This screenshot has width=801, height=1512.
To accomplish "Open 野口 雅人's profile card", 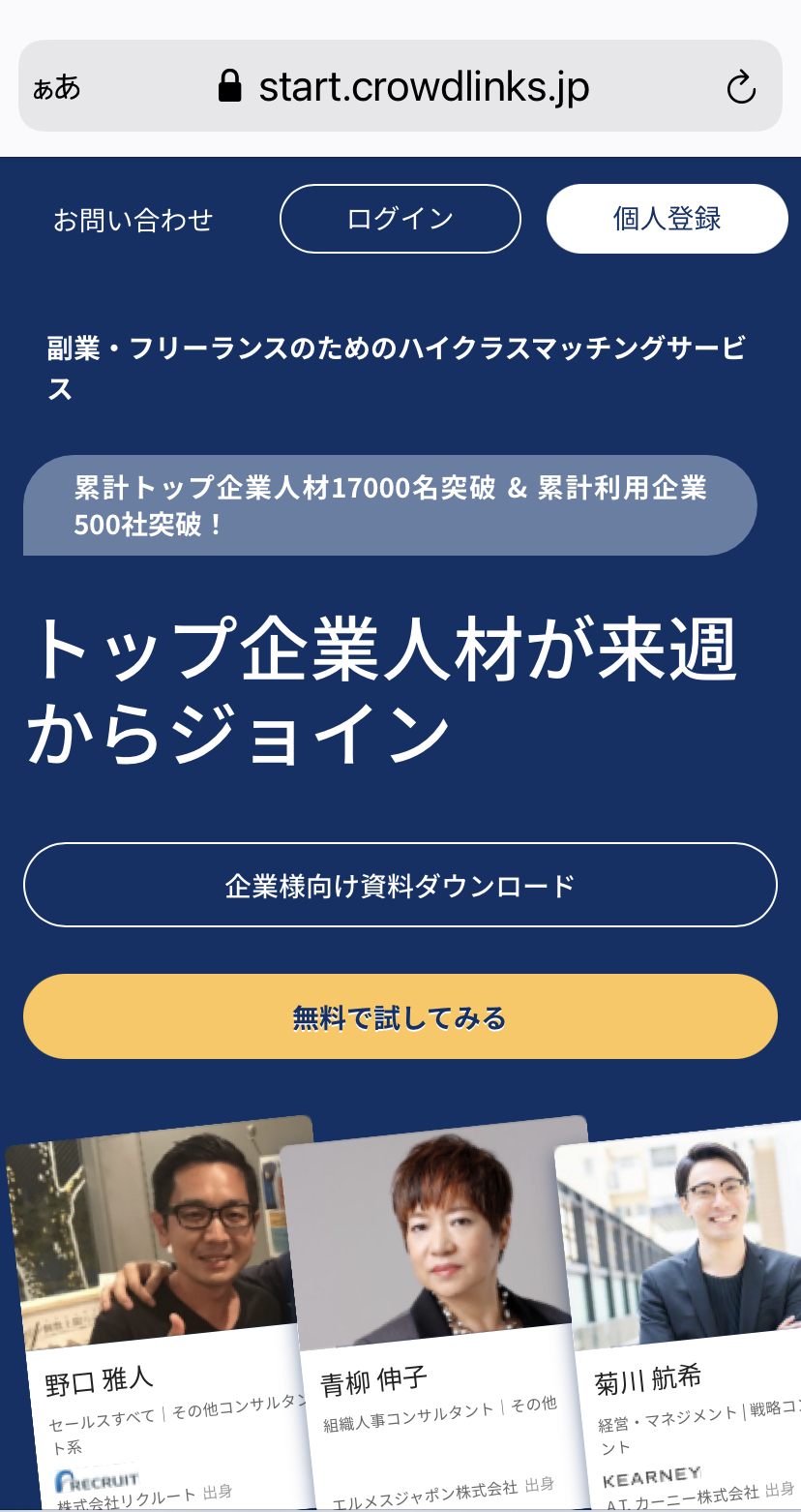I will pos(155,1307).
